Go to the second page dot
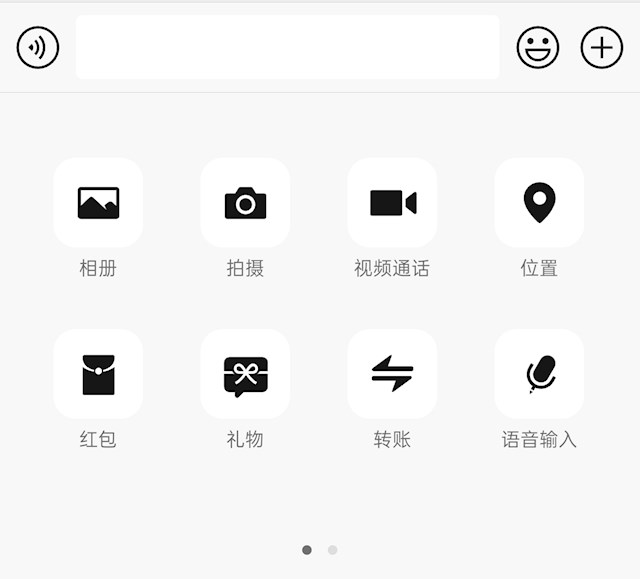This screenshot has width=640, height=579. pos(332,550)
